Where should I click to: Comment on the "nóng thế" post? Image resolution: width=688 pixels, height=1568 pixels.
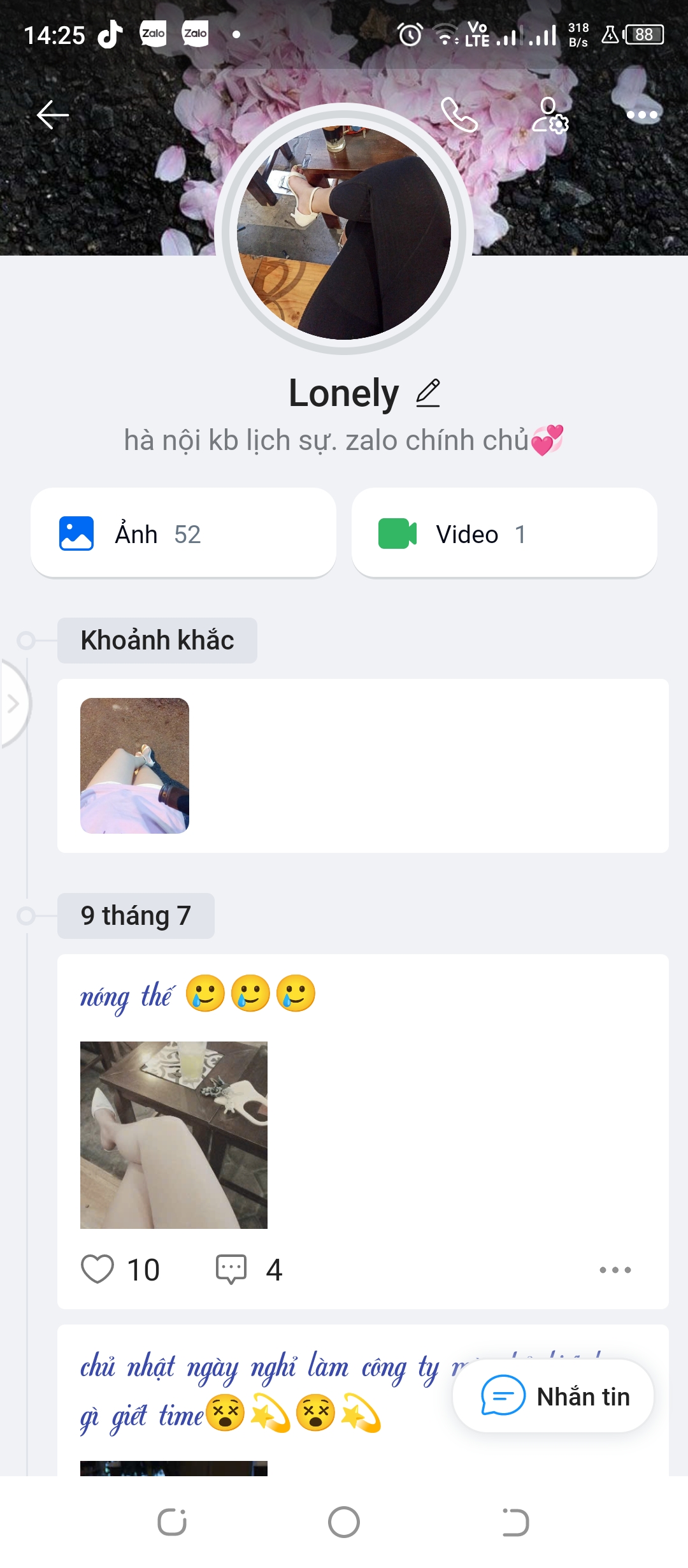pos(231,1269)
